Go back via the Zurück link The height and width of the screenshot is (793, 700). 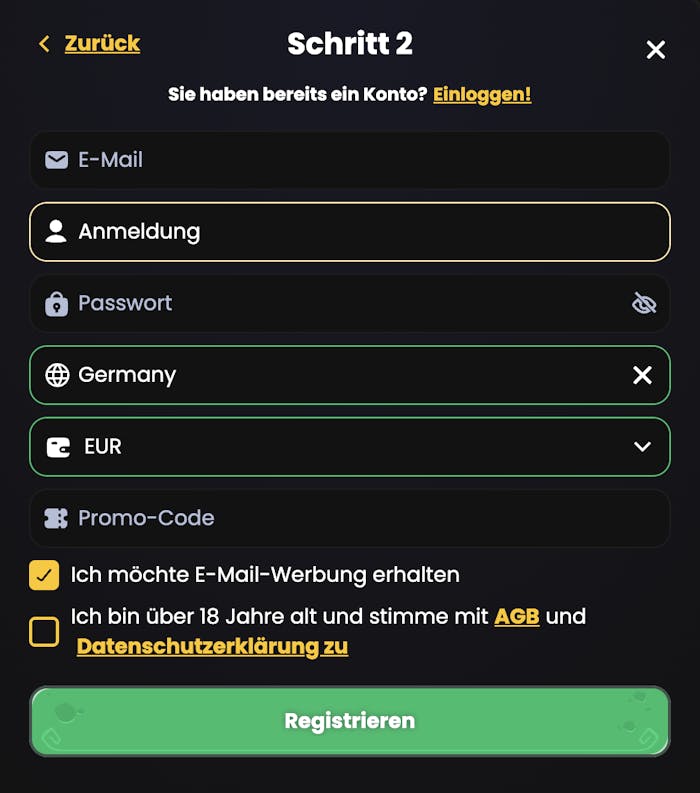101,43
